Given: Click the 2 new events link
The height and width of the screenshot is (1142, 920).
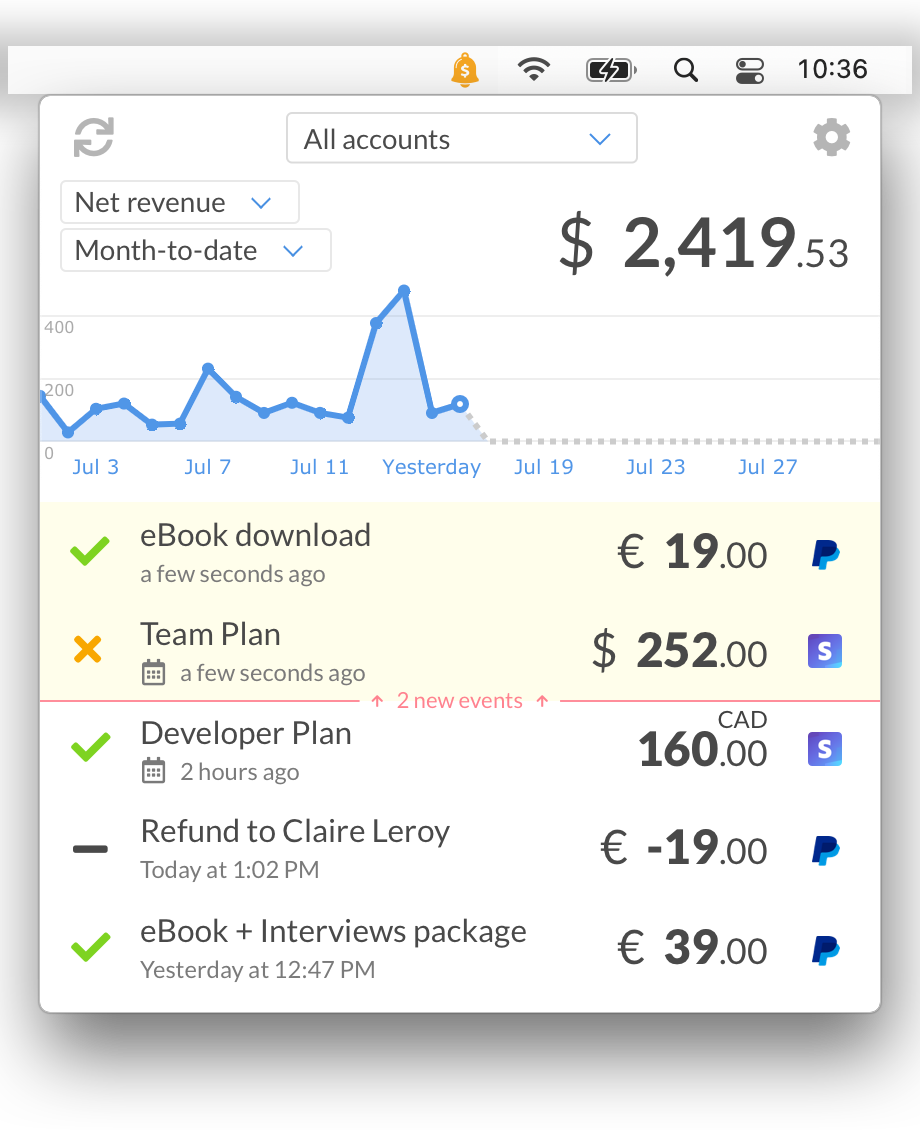Looking at the screenshot, I should pyautogui.click(x=459, y=701).
